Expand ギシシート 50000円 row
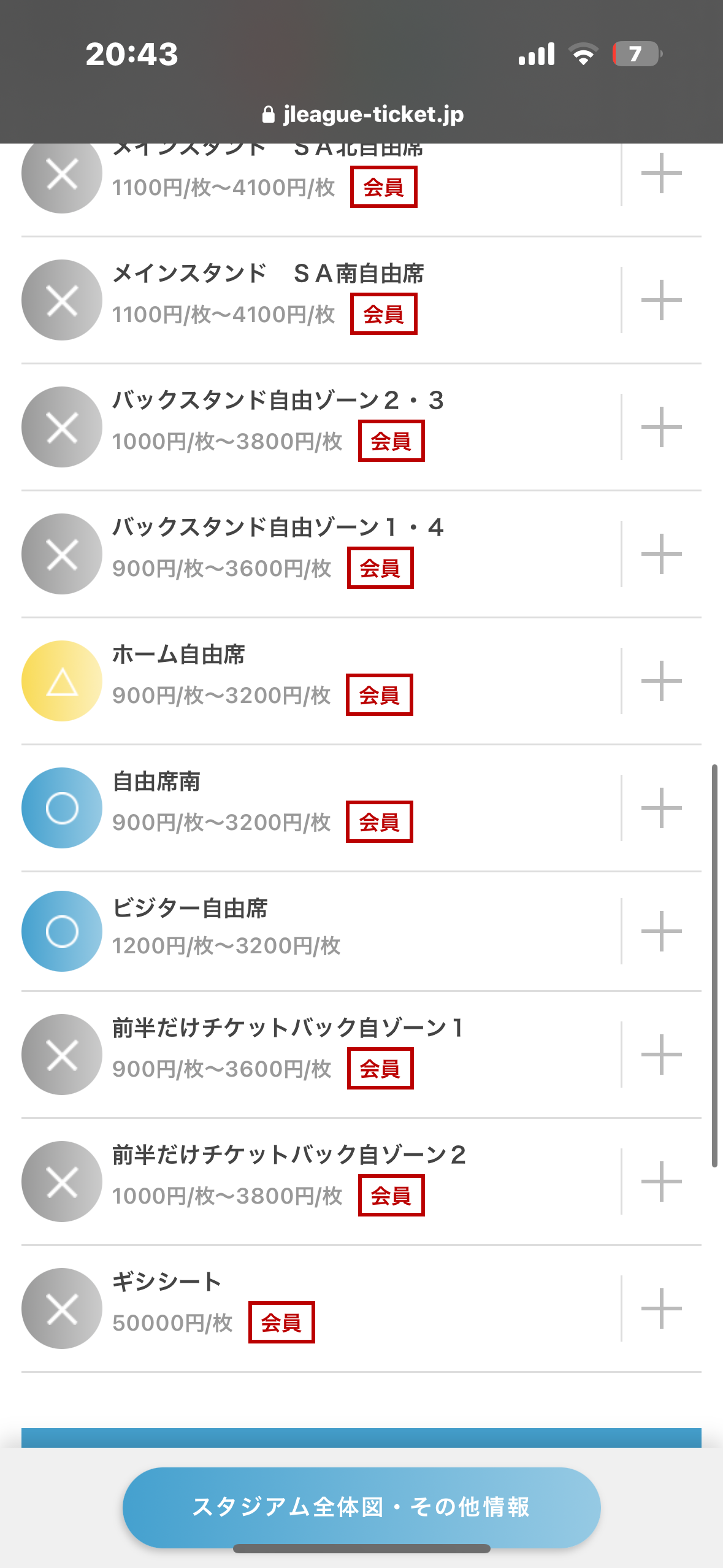Image resolution: width=723 pixels, height=1568 pixels. 661,1309
